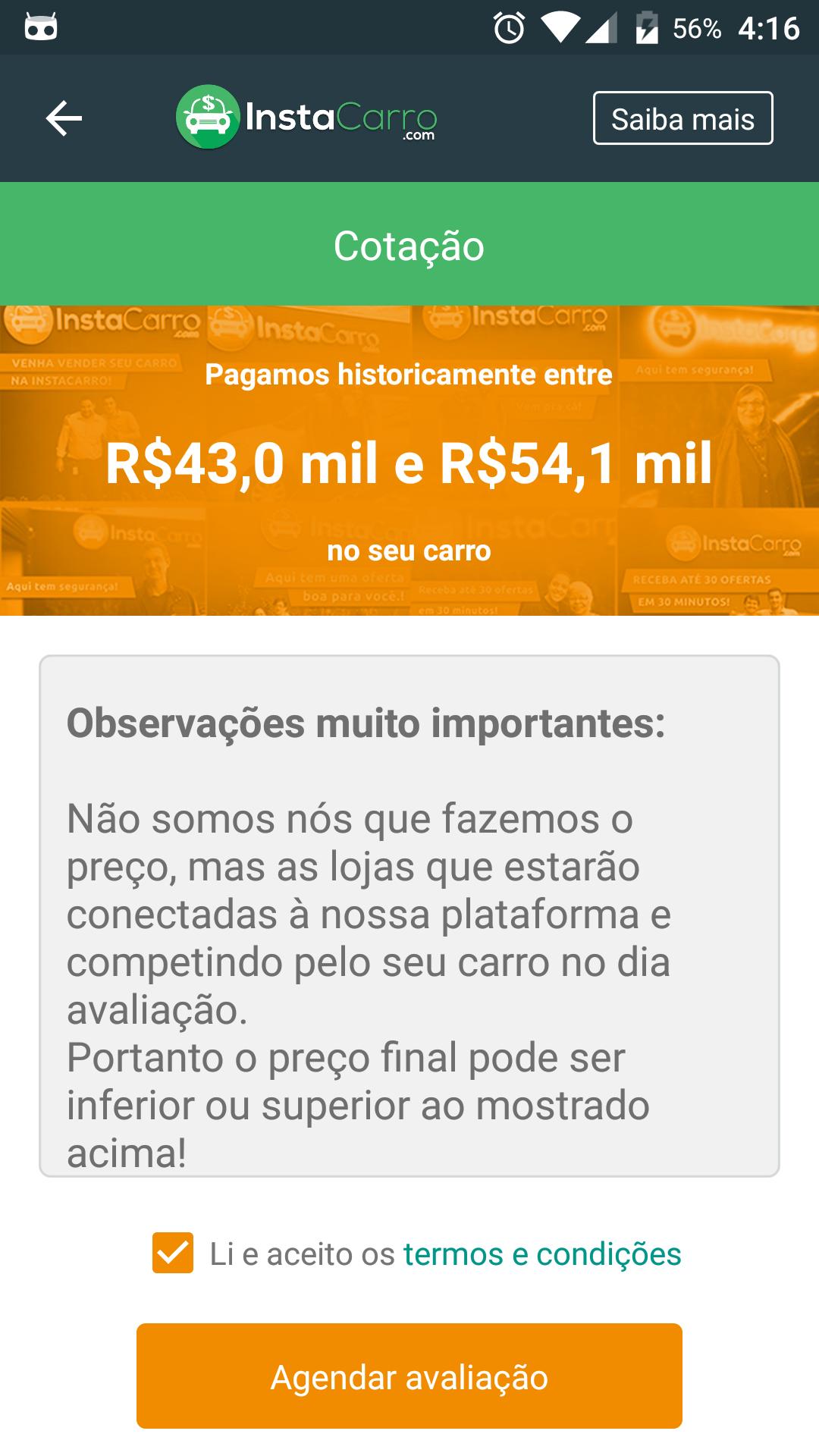Screen dimensions: 819x1456
Task: Tap 'Pagamos historicamente entre' text
Action: click(409, 374)
